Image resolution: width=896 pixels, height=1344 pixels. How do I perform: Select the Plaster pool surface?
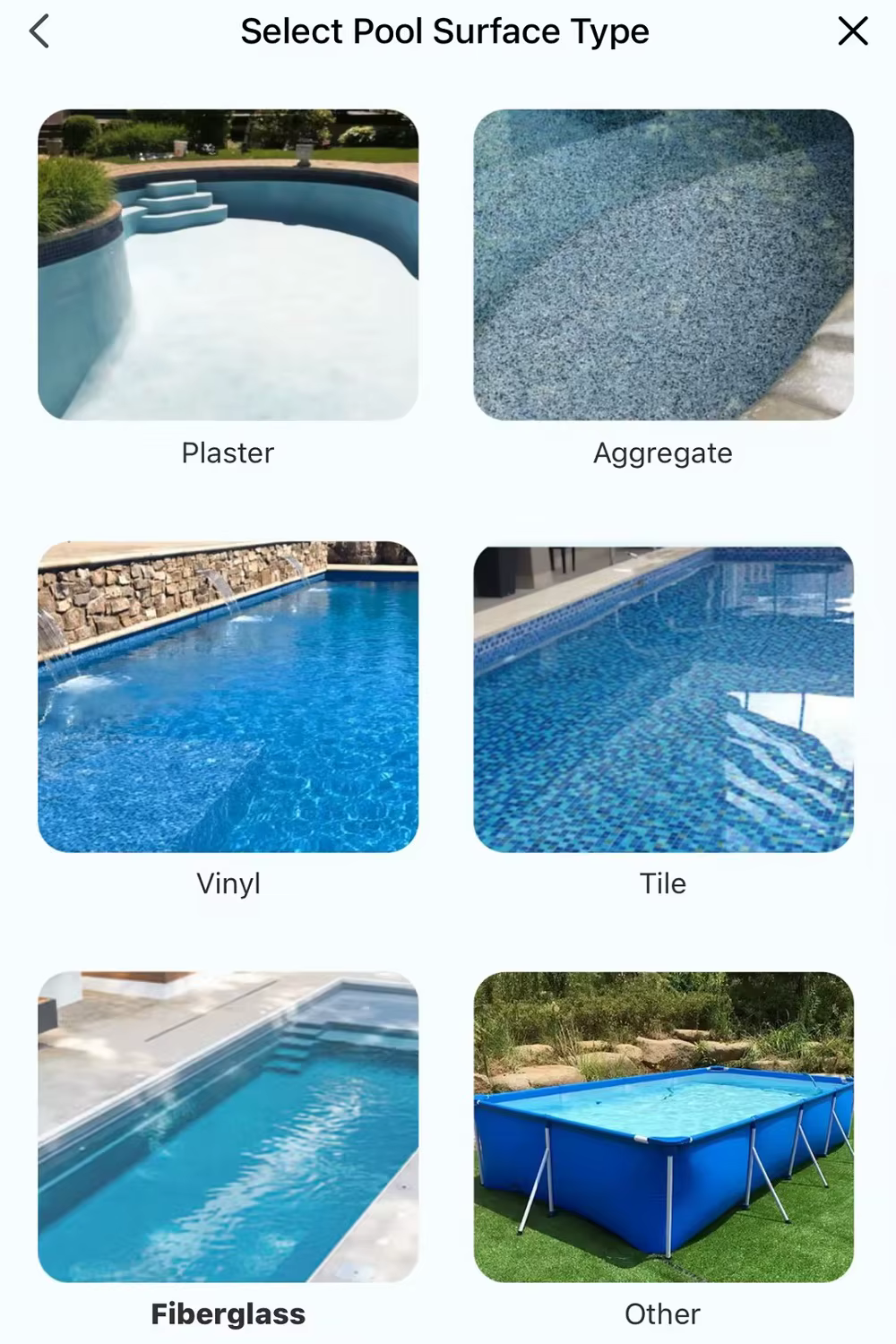[x=228, y=265]
